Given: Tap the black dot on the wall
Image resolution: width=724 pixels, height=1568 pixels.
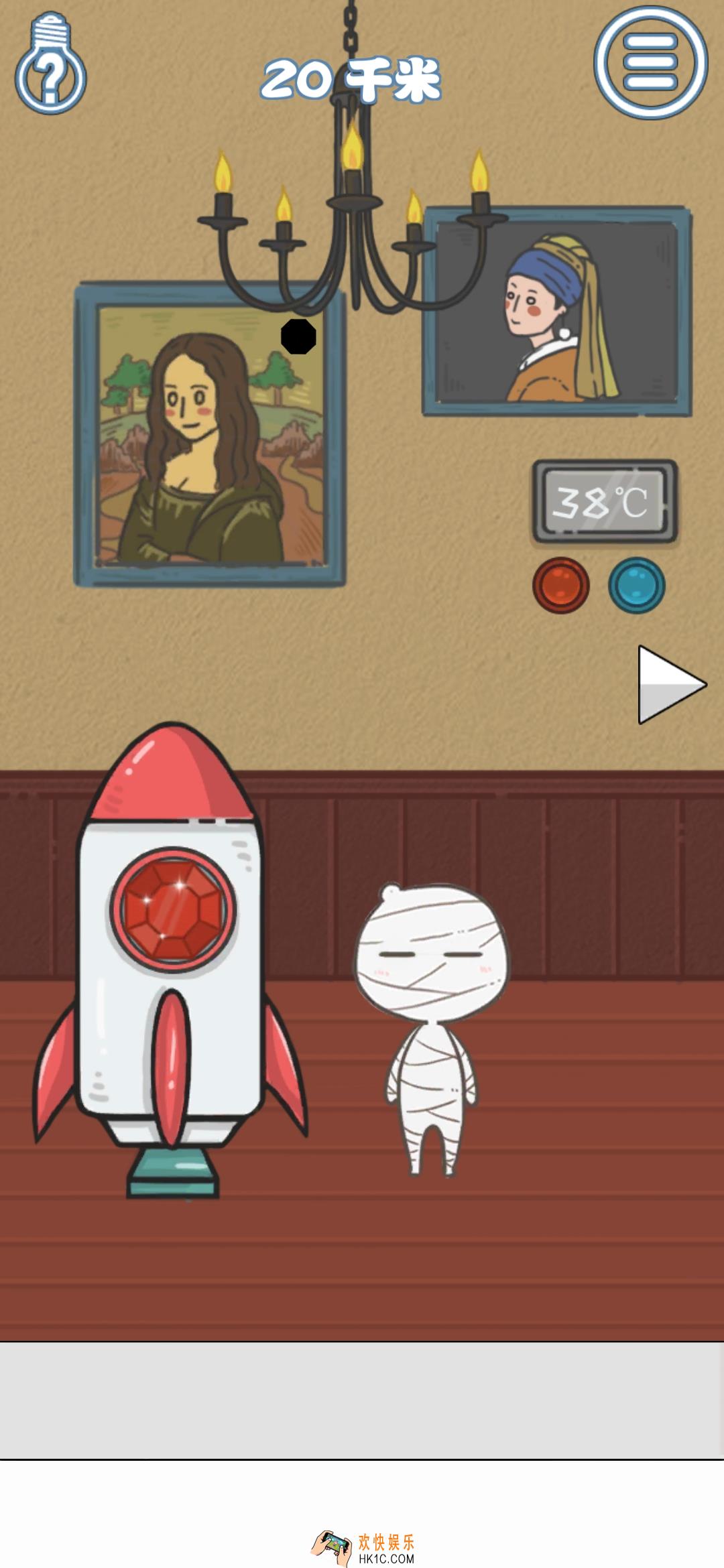Looking at the screenshot, I should pos(298,336).
